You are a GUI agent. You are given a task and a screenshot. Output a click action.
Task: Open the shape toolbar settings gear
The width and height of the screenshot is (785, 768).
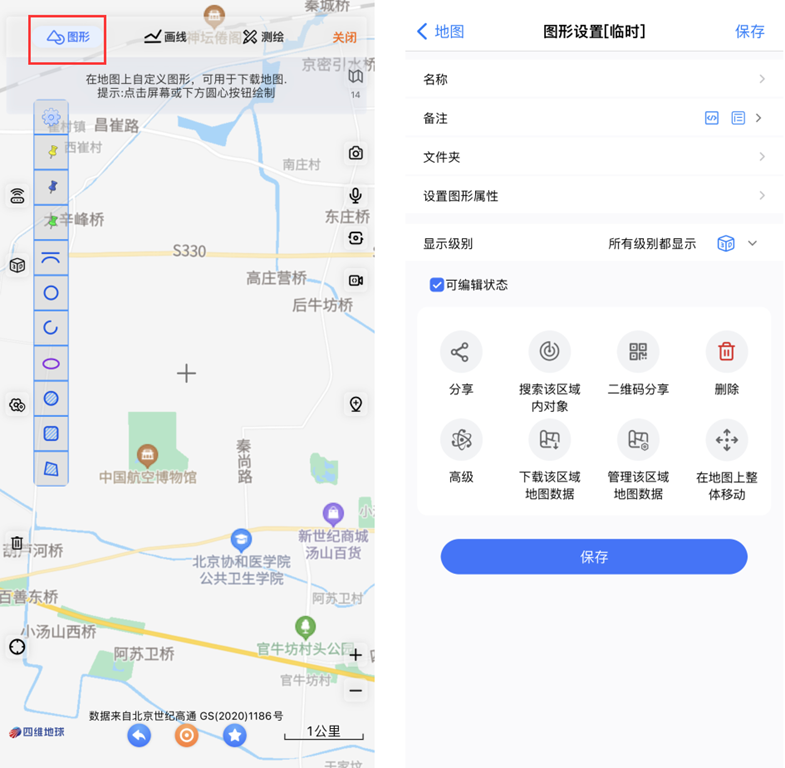point(51,117)
